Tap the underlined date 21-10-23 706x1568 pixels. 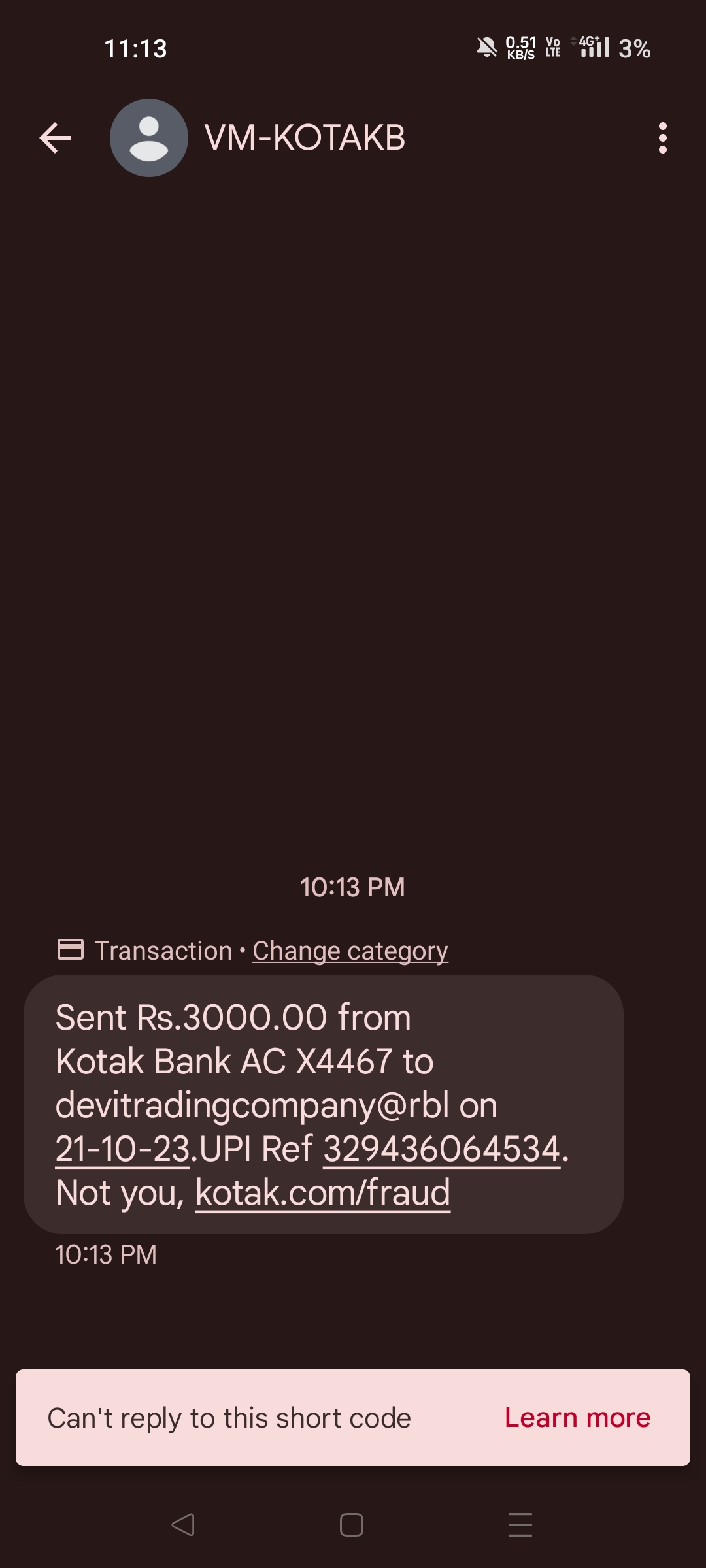click(x=123, y=1149)
